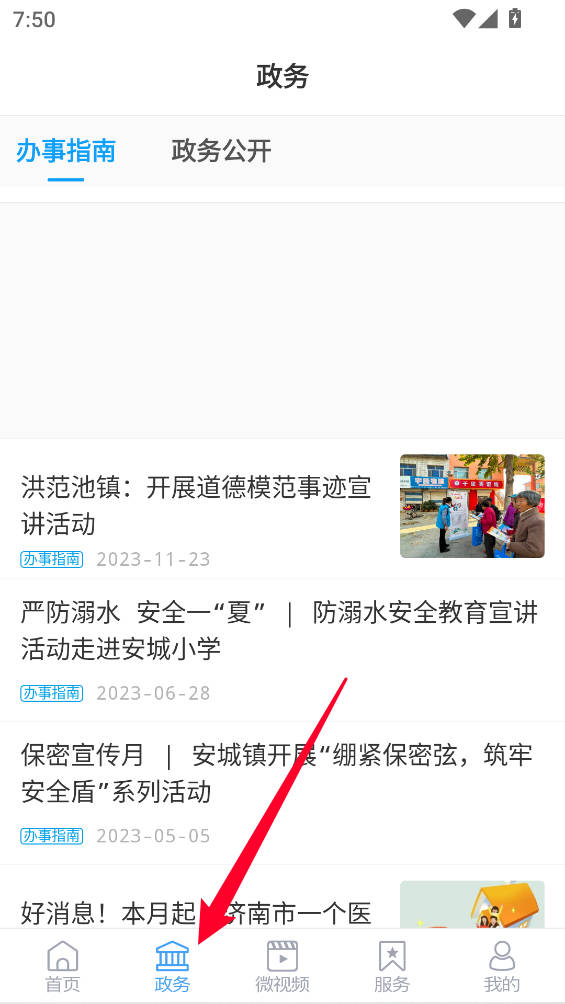Open the 好消息！本月起 济南市 article

[282, 898]
